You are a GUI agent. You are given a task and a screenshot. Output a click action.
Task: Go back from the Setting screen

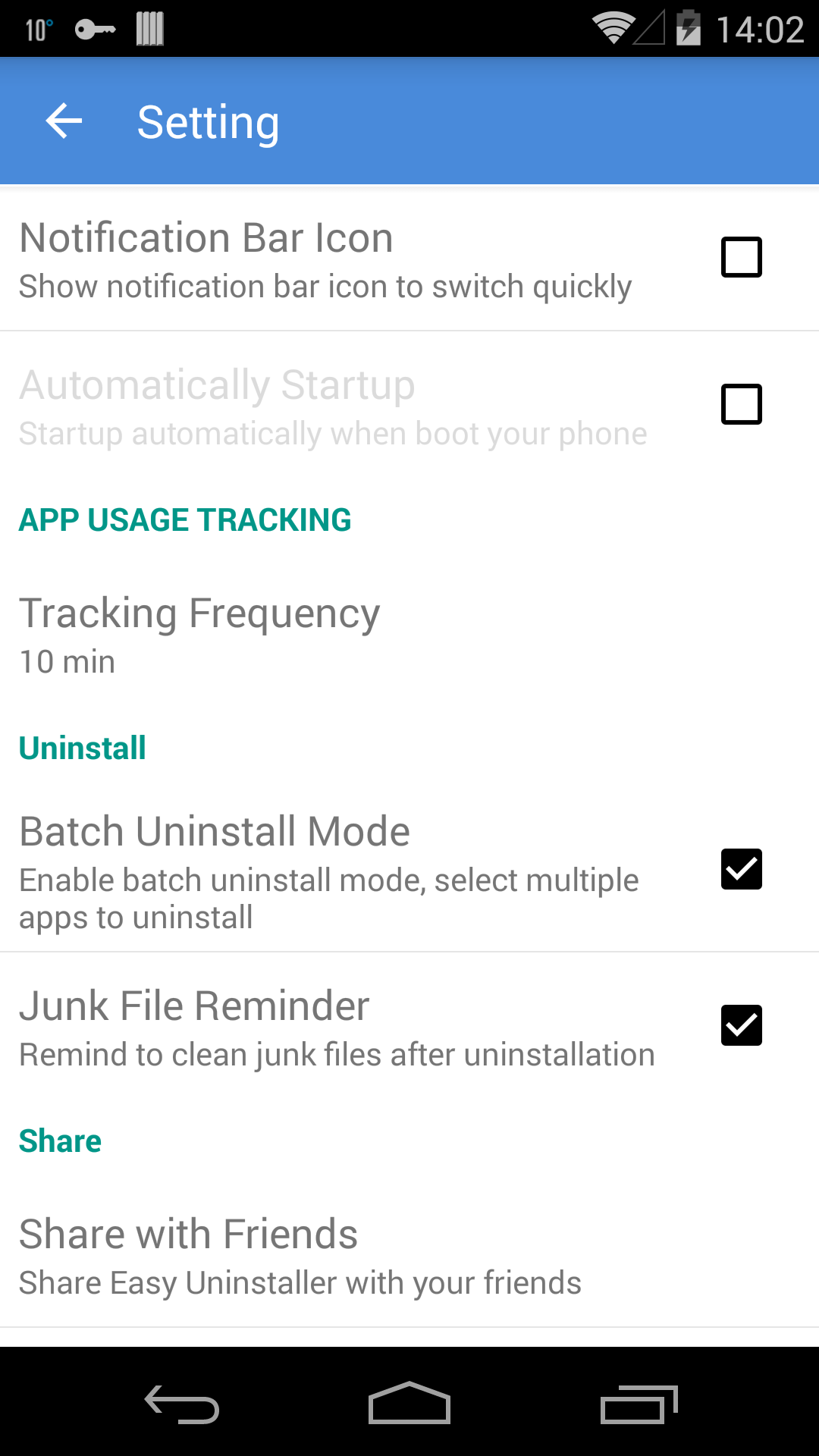point(64,121)
